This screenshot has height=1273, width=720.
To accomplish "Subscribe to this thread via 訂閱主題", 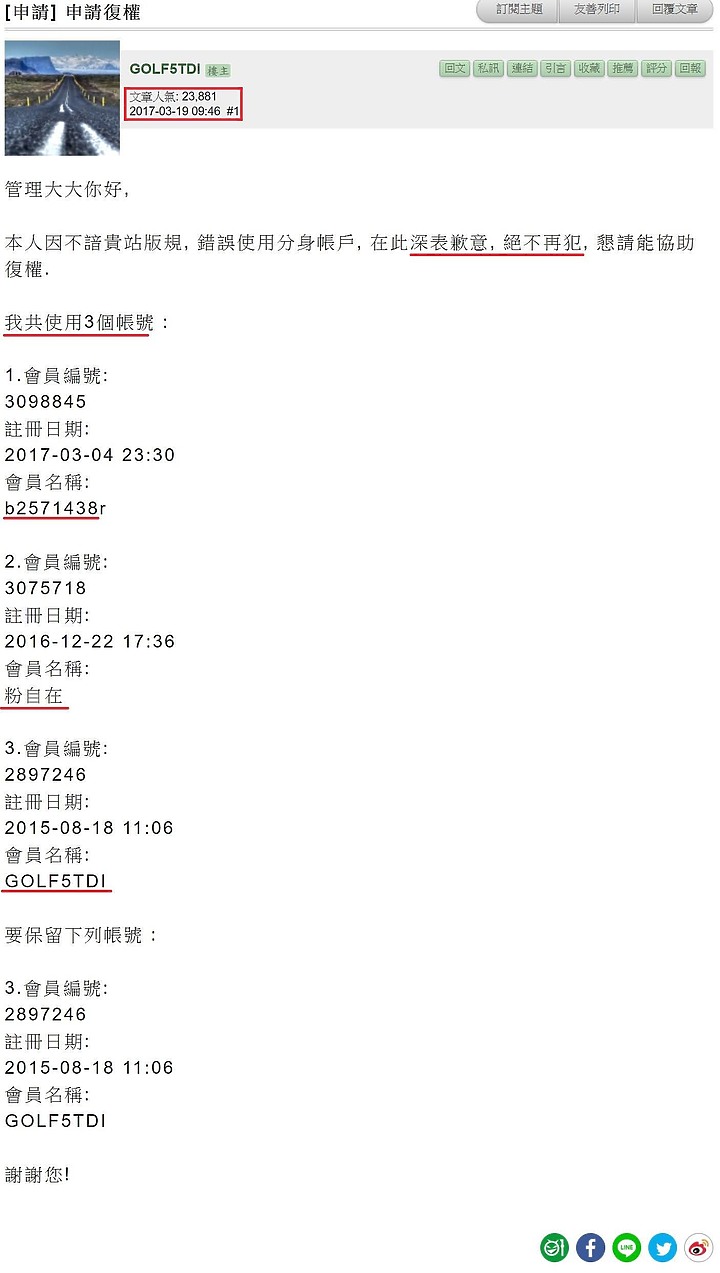I will pyautogui.click(x=519, y=9).
